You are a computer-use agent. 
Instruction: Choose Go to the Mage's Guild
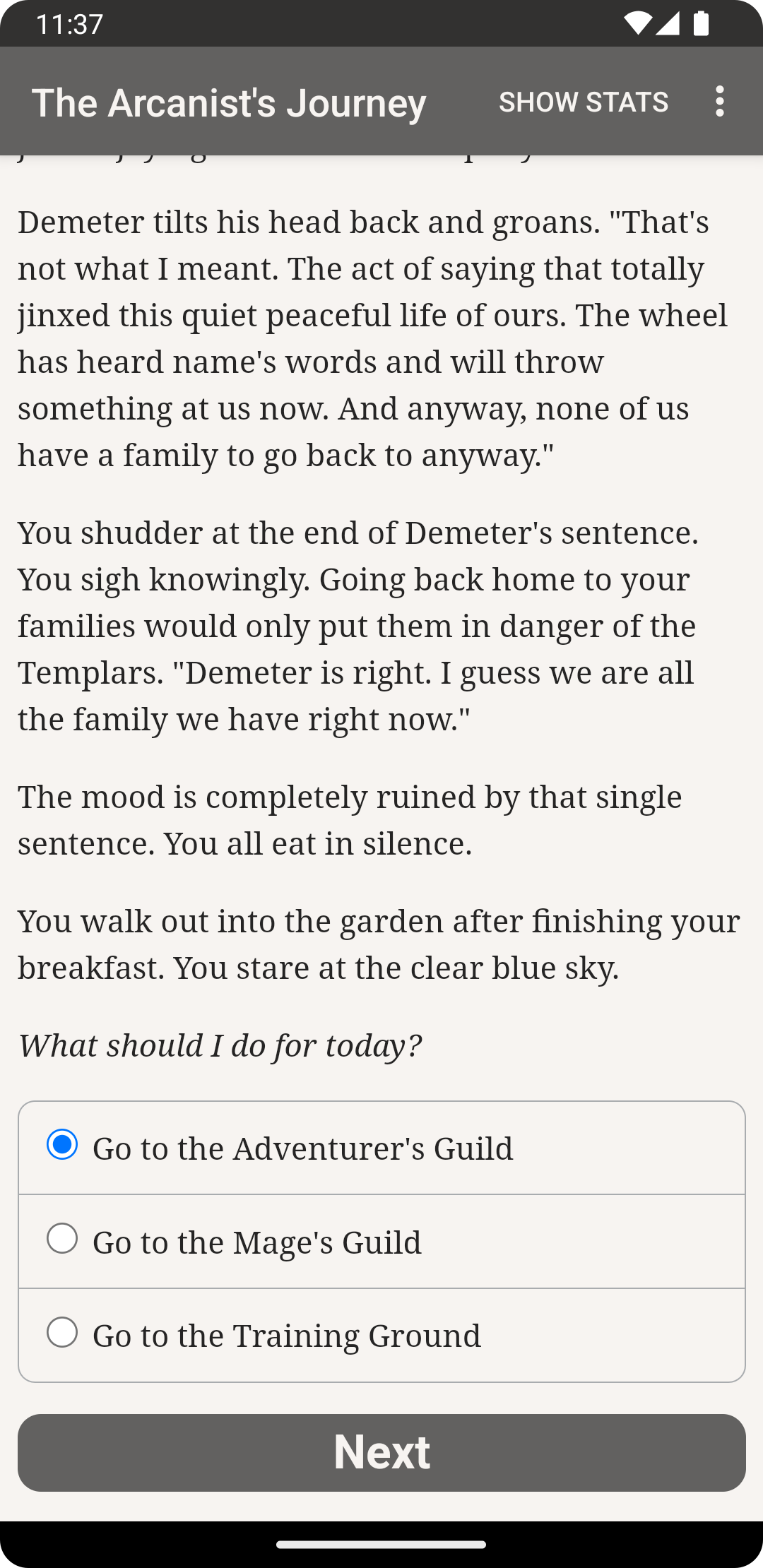381,1242
